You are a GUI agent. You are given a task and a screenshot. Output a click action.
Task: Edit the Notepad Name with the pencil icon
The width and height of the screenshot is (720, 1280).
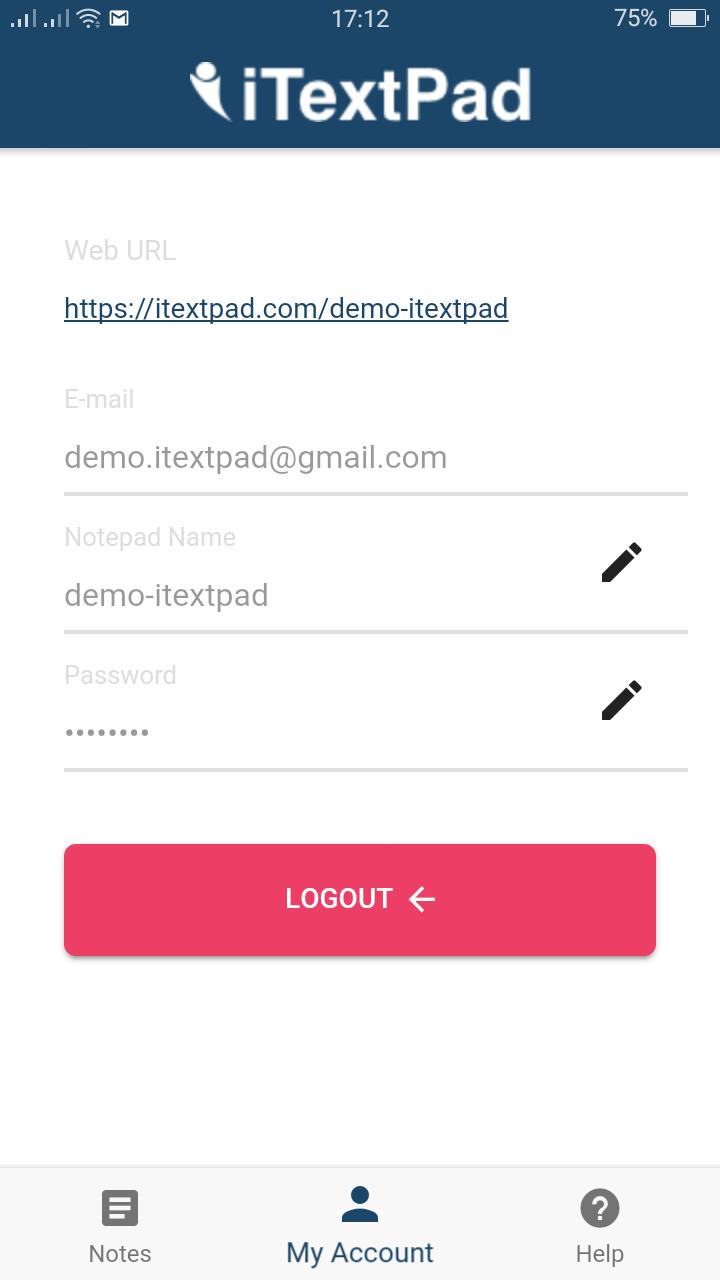[621, 562]
